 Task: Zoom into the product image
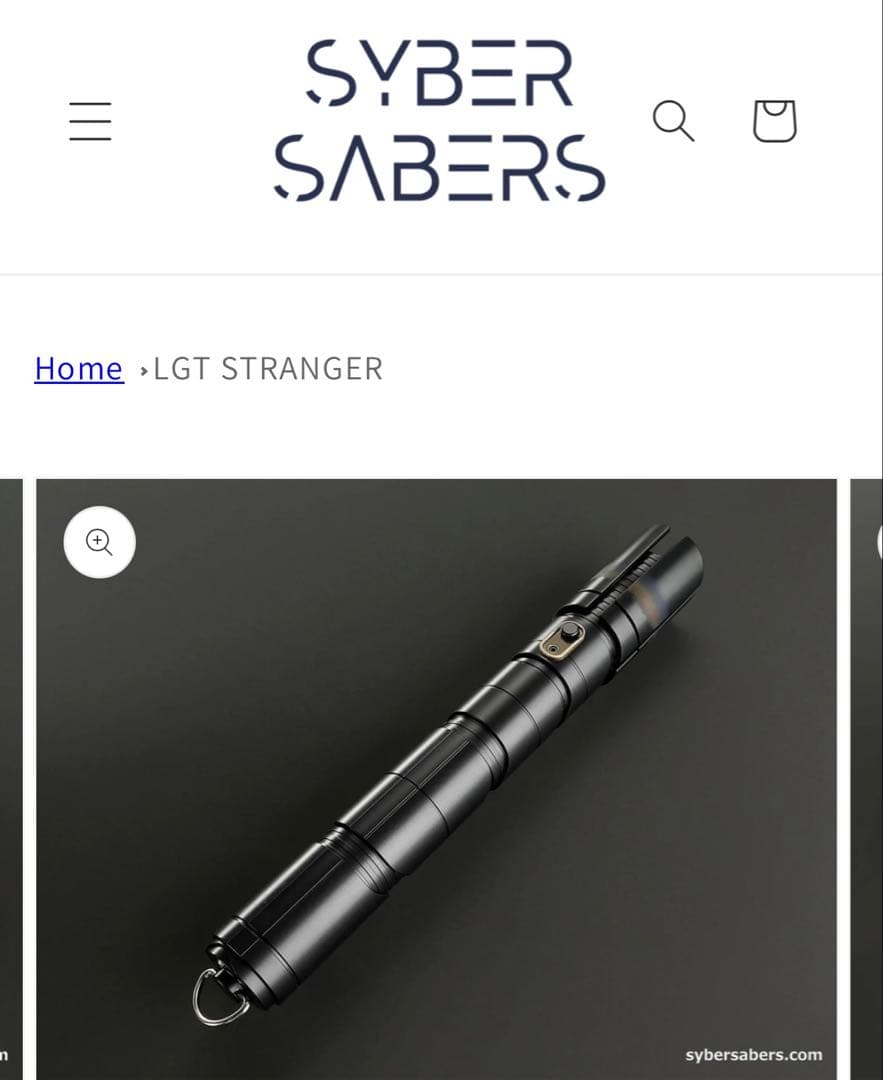click(99, 542)
